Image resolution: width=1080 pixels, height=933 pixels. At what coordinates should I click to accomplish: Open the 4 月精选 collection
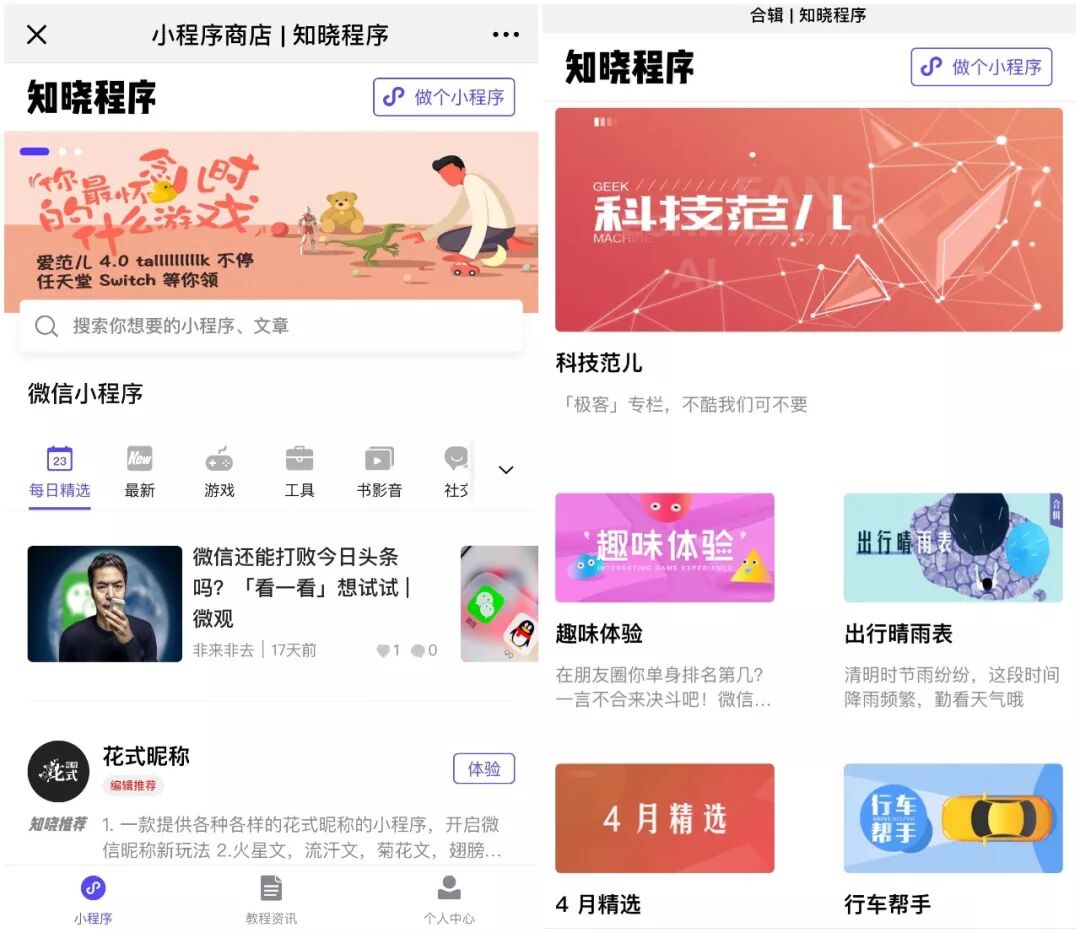coord(664,818)
